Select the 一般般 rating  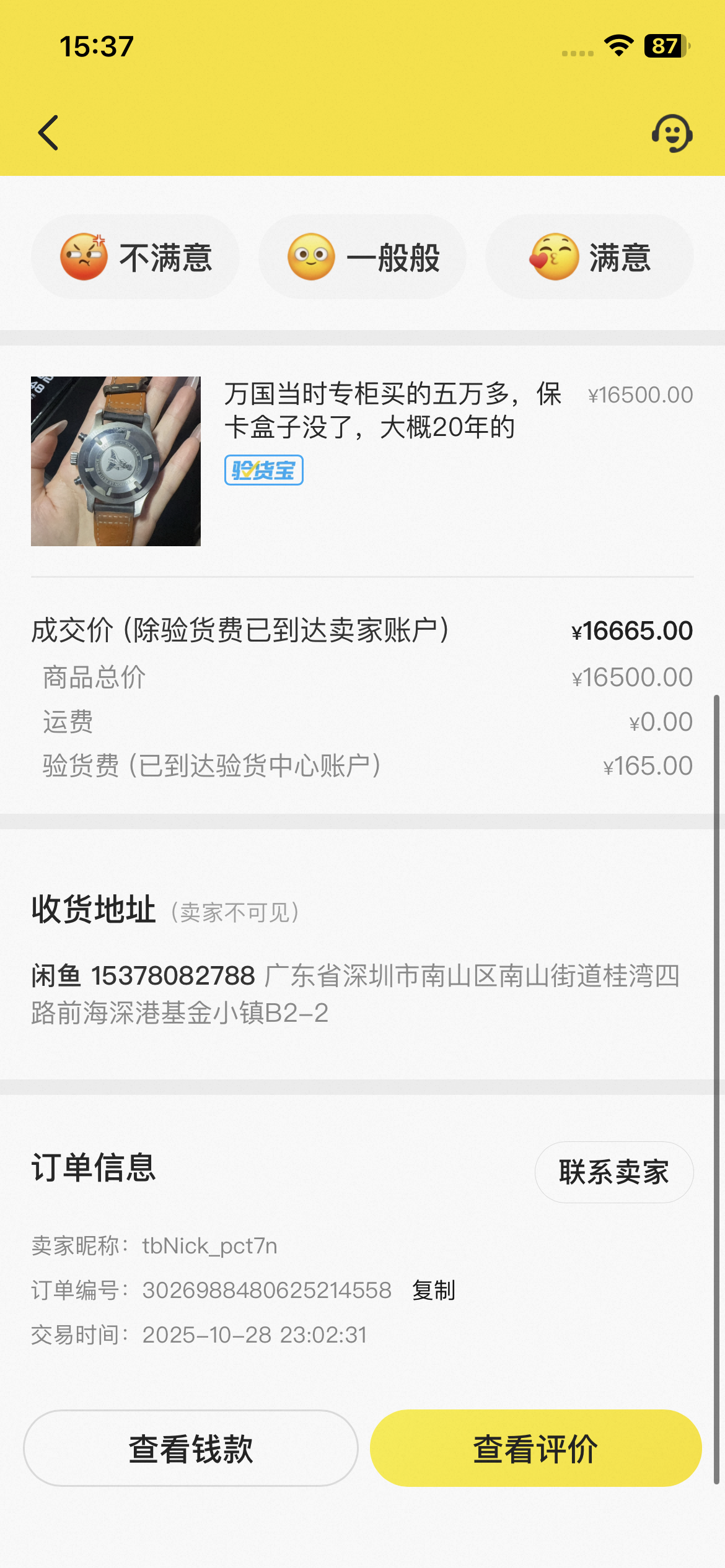click(362, 257)
